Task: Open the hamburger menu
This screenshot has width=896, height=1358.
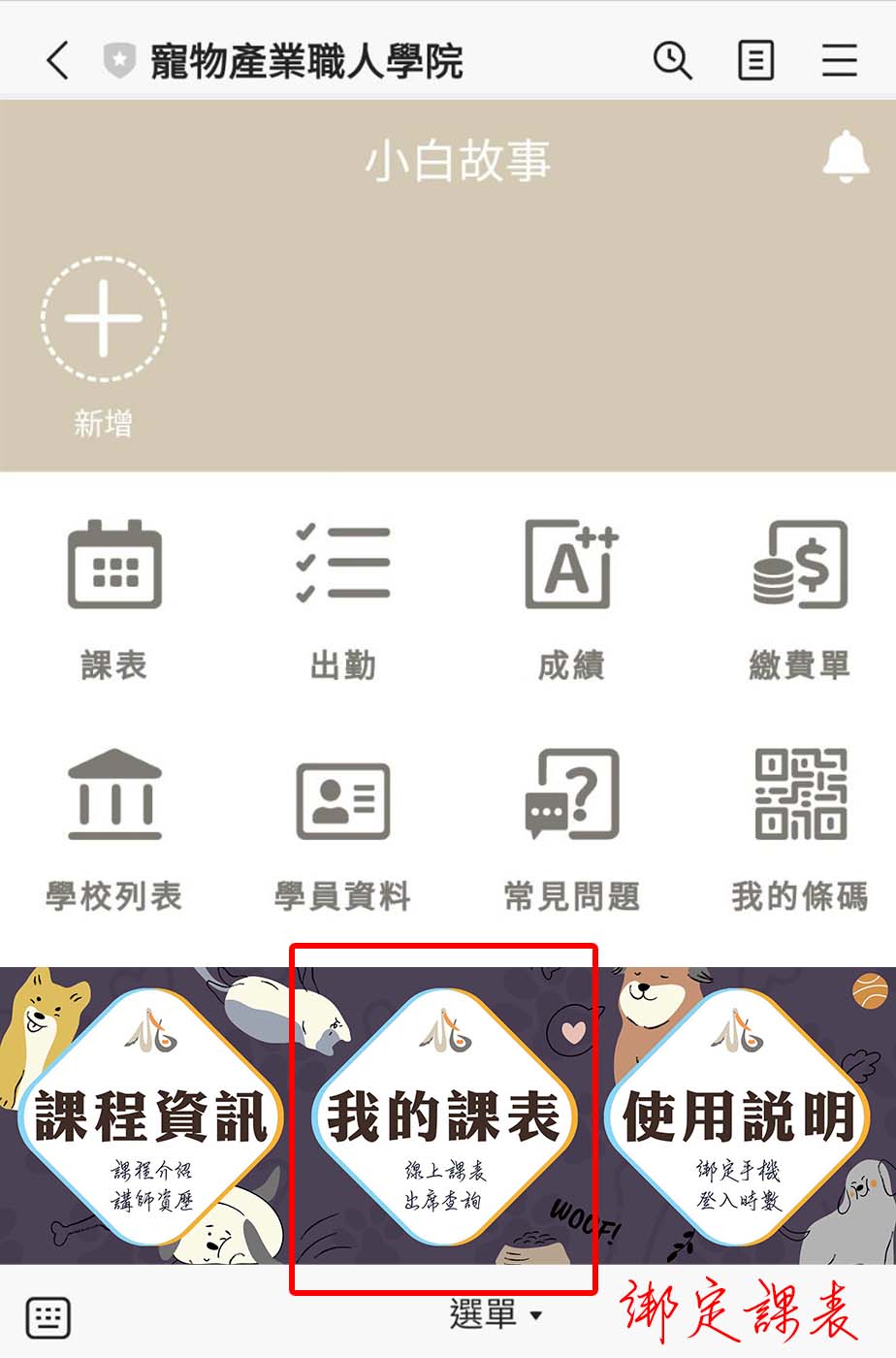Action: click(839, 60)
